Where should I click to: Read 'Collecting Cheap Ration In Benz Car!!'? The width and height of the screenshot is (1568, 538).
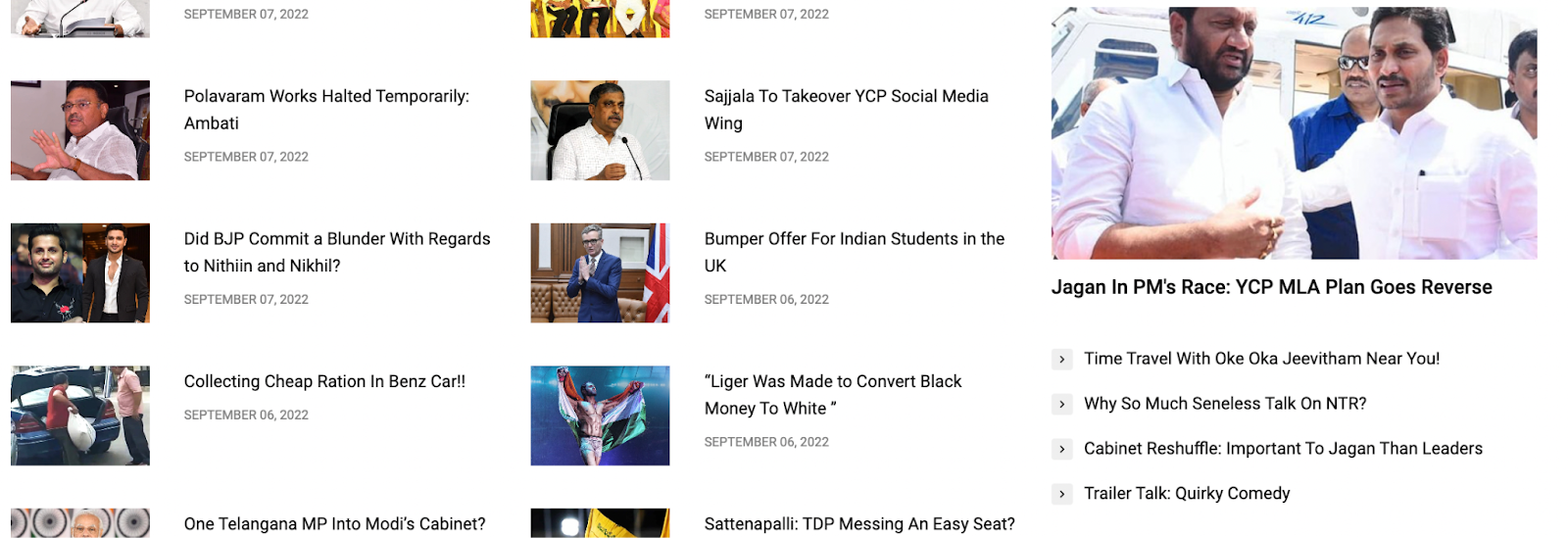coord(324,381)
